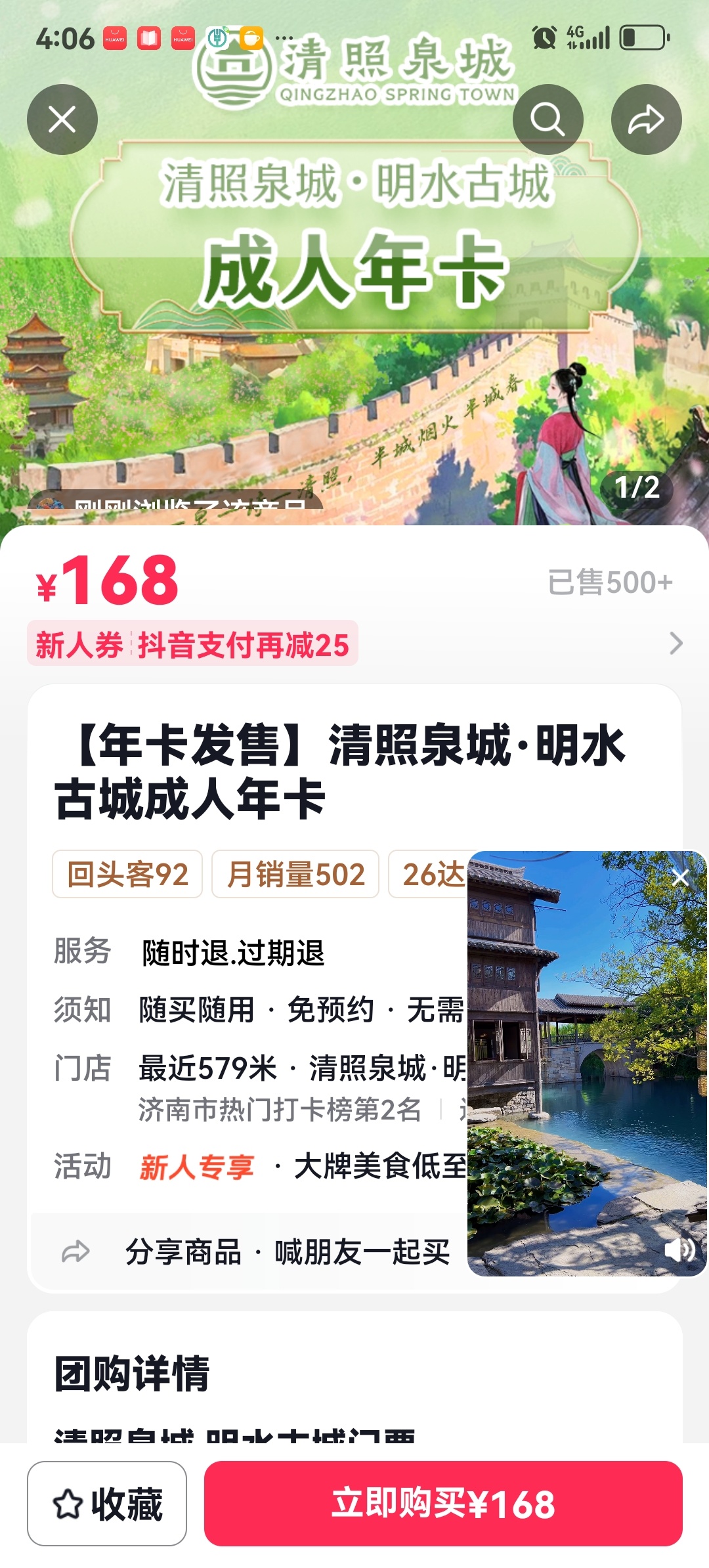Open the floating scenic video
Screen dimensions: 709x1568
586,1064
